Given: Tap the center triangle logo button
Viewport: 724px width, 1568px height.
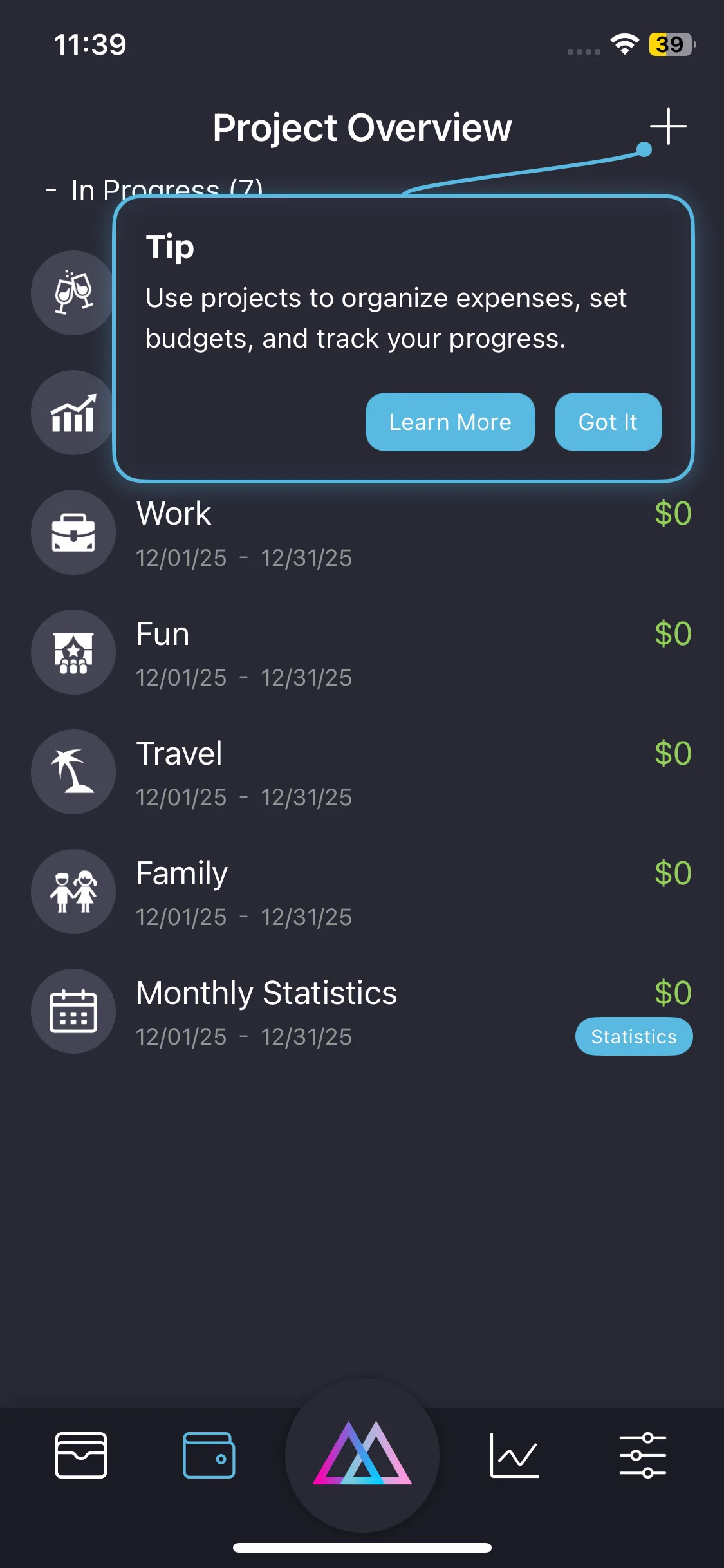Looking at the screenshot, I should pos(362,1454).
